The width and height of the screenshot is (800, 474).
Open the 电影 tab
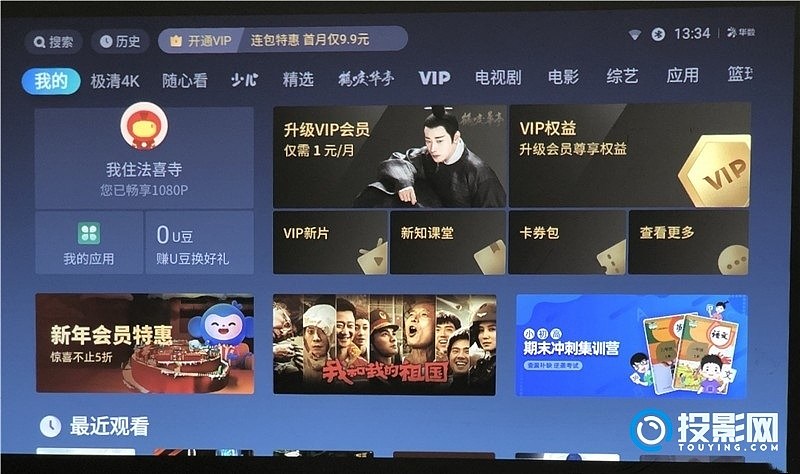pyautogui.click(x=563, y=76)
